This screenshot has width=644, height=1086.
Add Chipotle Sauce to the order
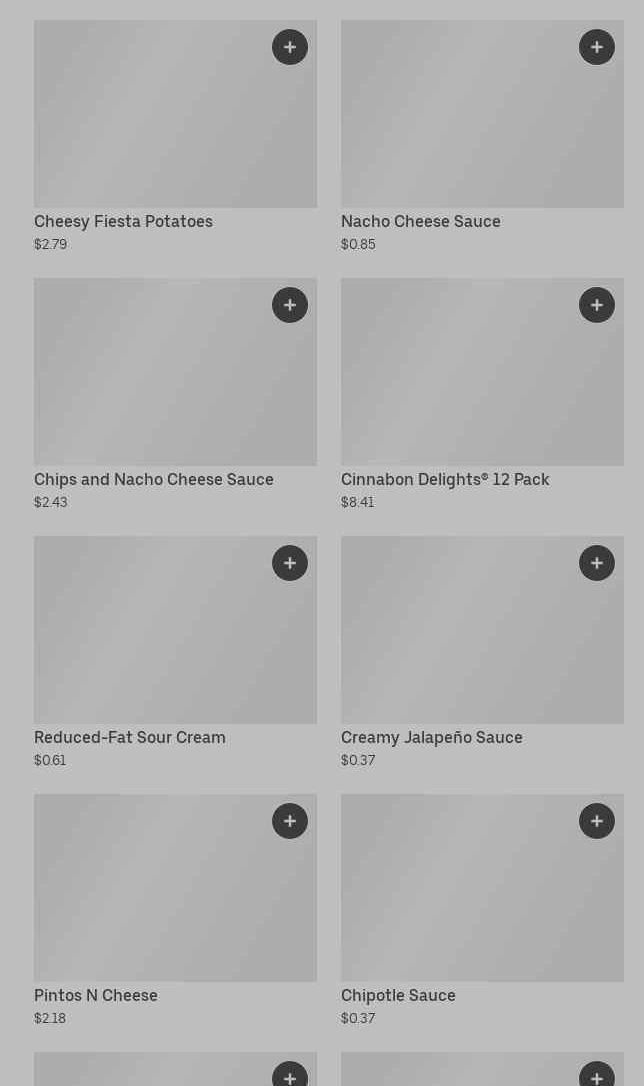(x=597, y=821)
